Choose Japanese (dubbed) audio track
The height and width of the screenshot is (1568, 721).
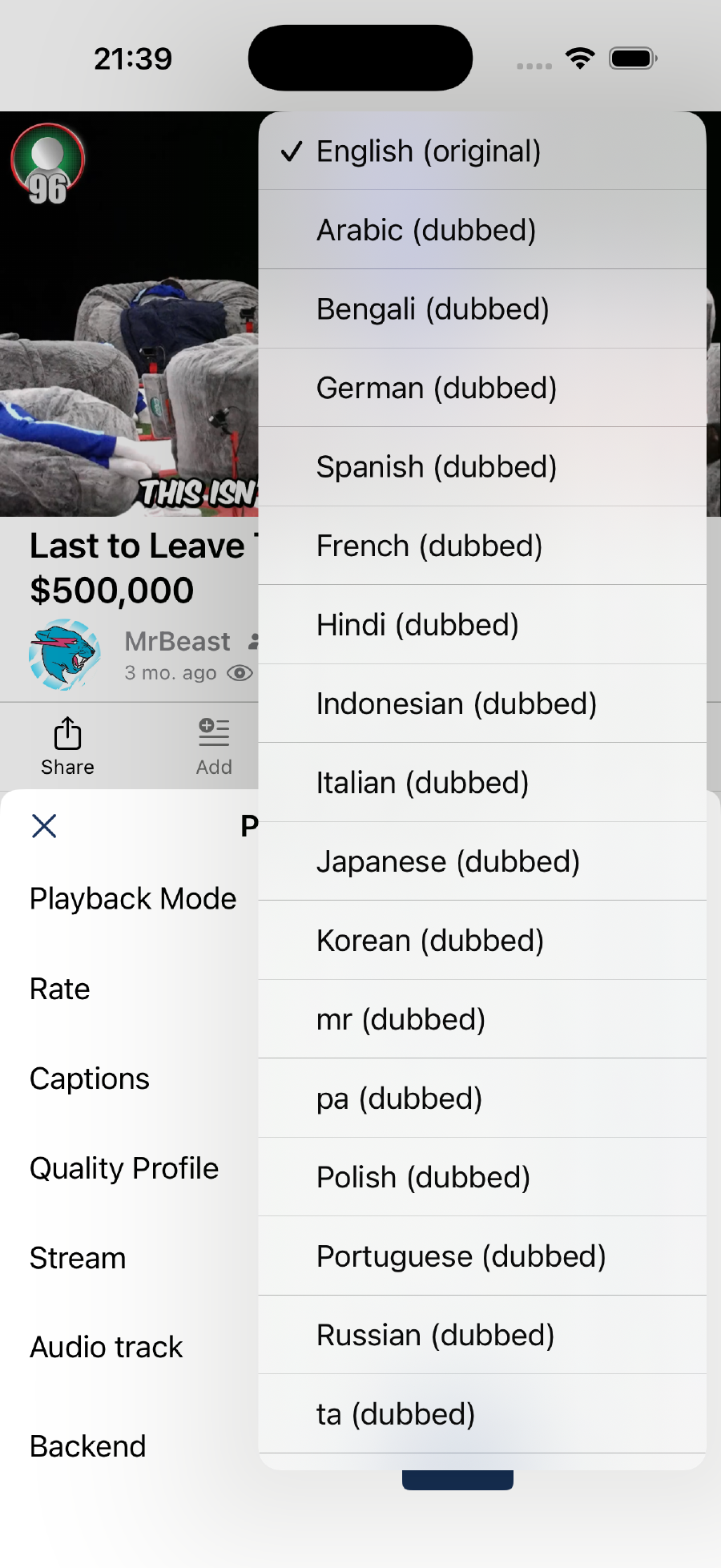pyautogui.click(x=481, y=861)
